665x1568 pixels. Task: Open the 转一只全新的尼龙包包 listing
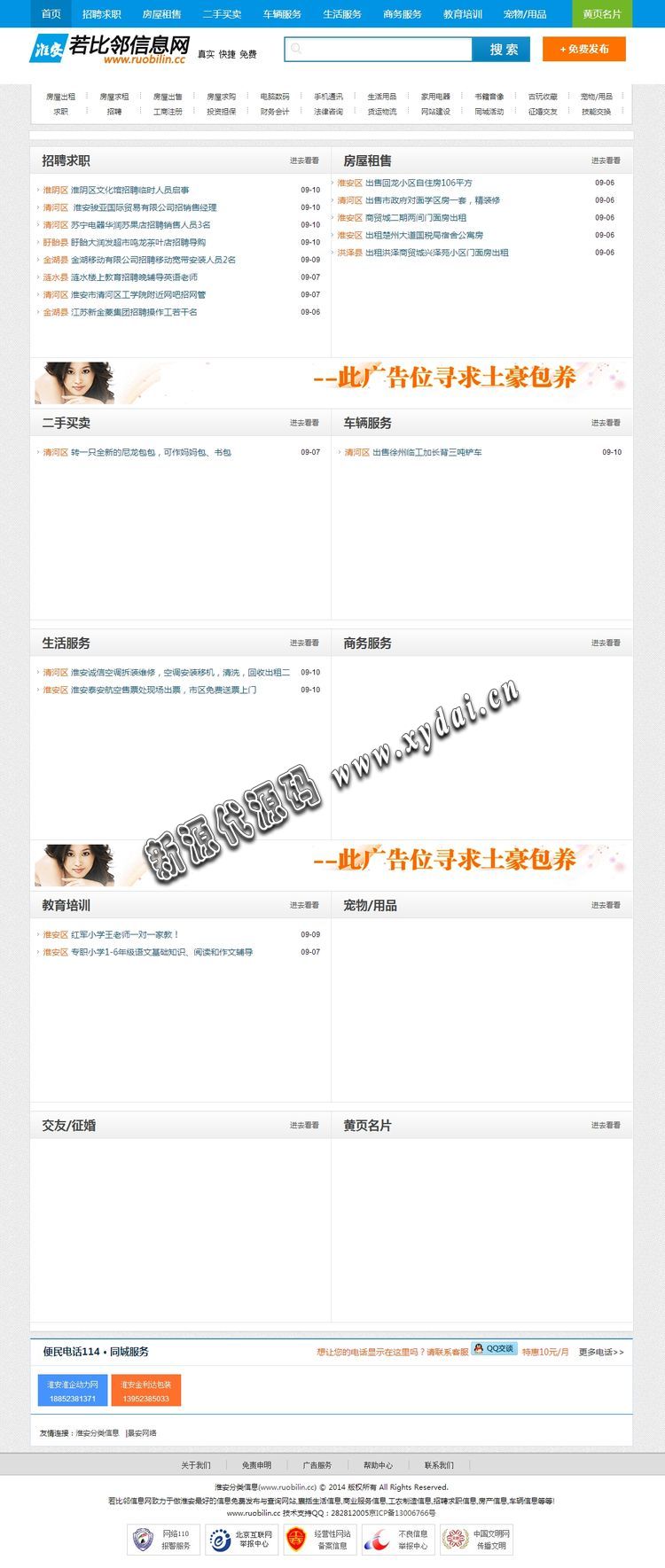tap(151, 452)
